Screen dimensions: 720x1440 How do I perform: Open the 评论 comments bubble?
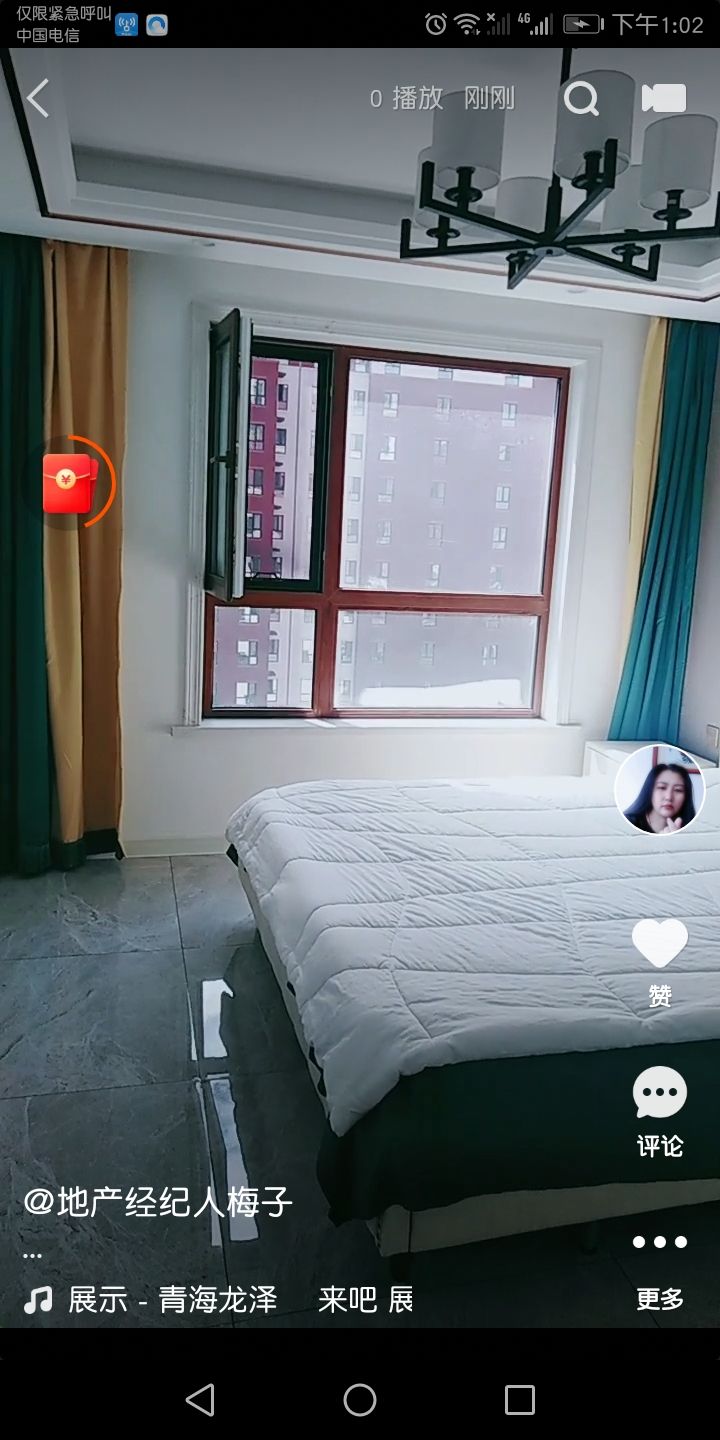pos(660,1093)
